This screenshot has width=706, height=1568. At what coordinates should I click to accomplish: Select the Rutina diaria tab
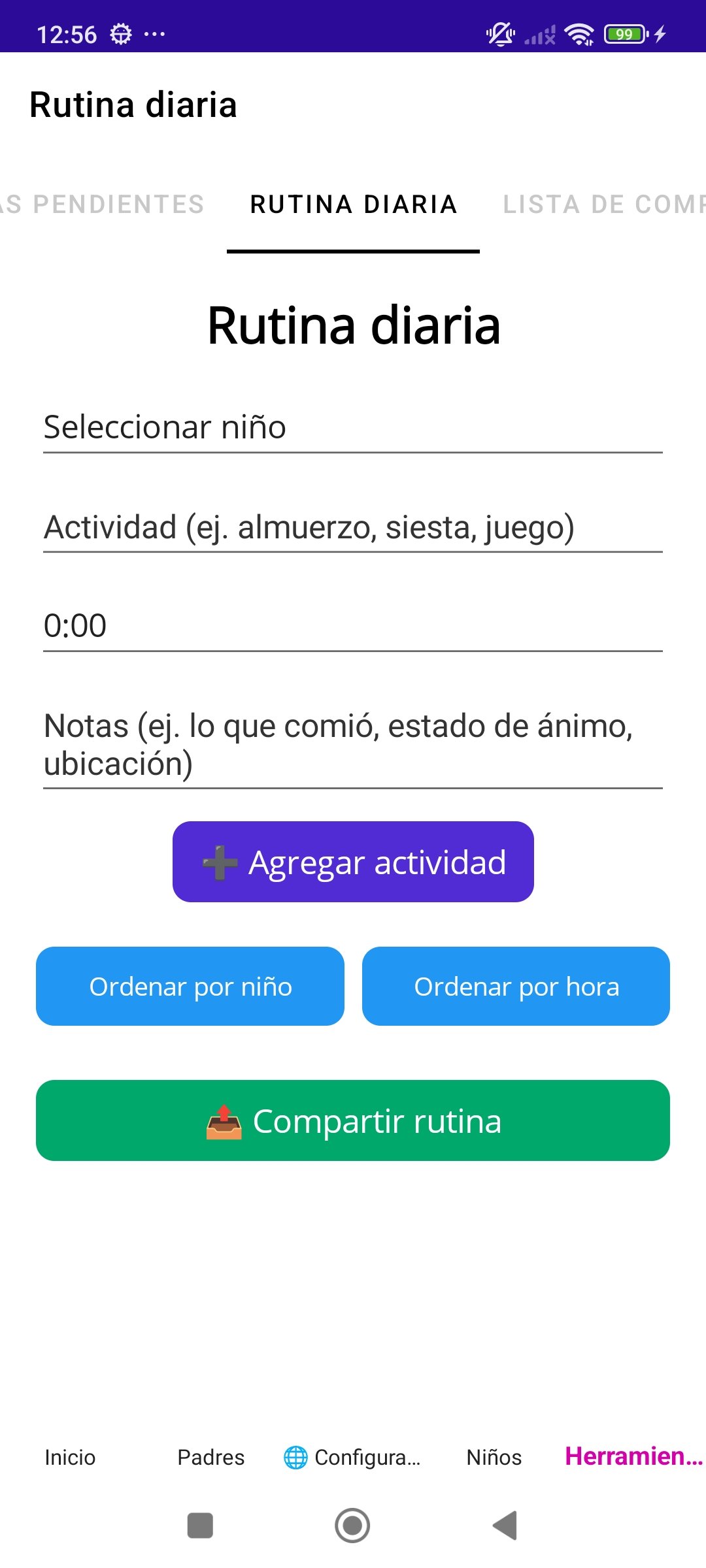[x=353, y=204]
